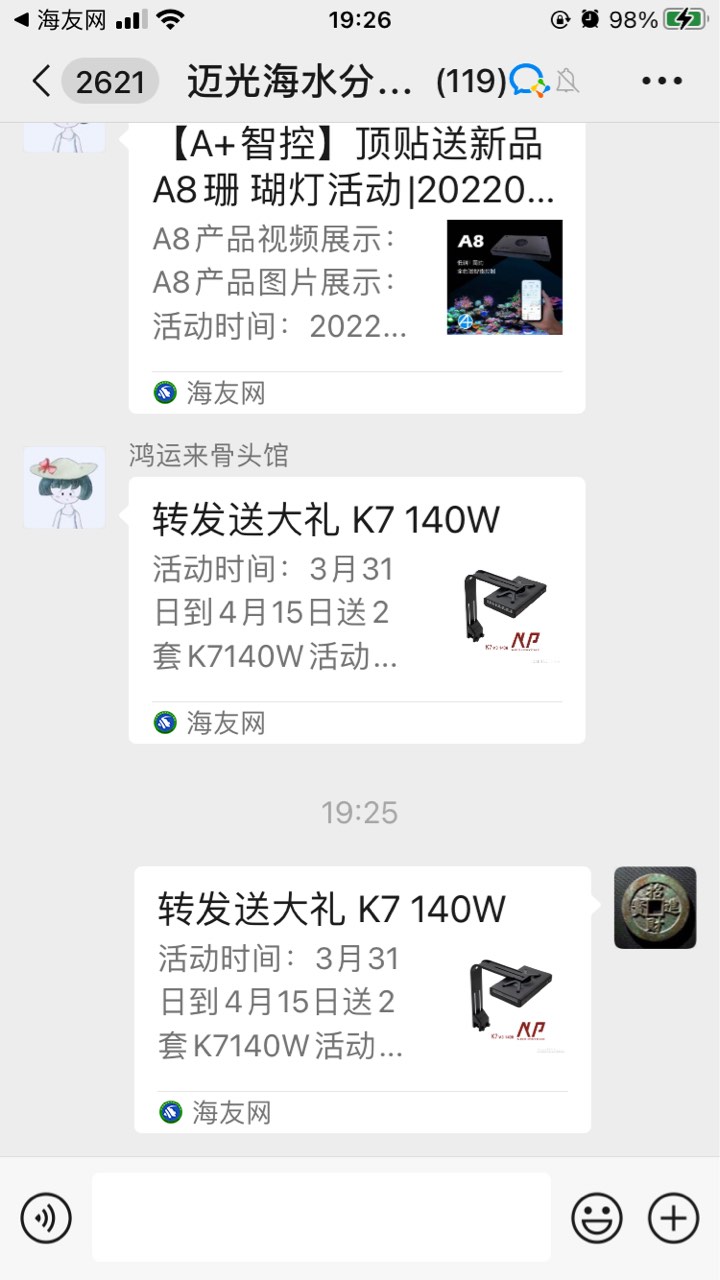Tap my coin avatar on the right
Image resolution: width=720 pixels, height=1280 pixels.
(x=655, y=908)
